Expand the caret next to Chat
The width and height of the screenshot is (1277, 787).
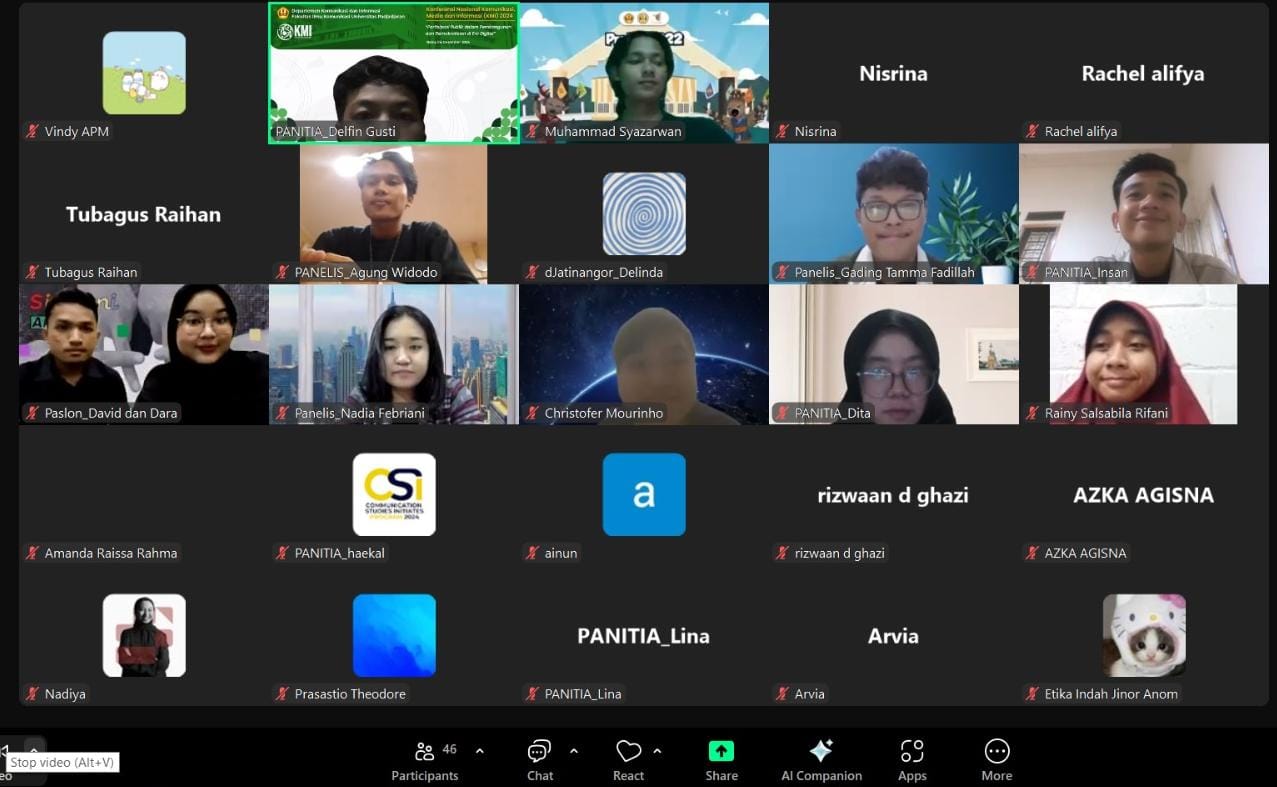coord(573,751)
